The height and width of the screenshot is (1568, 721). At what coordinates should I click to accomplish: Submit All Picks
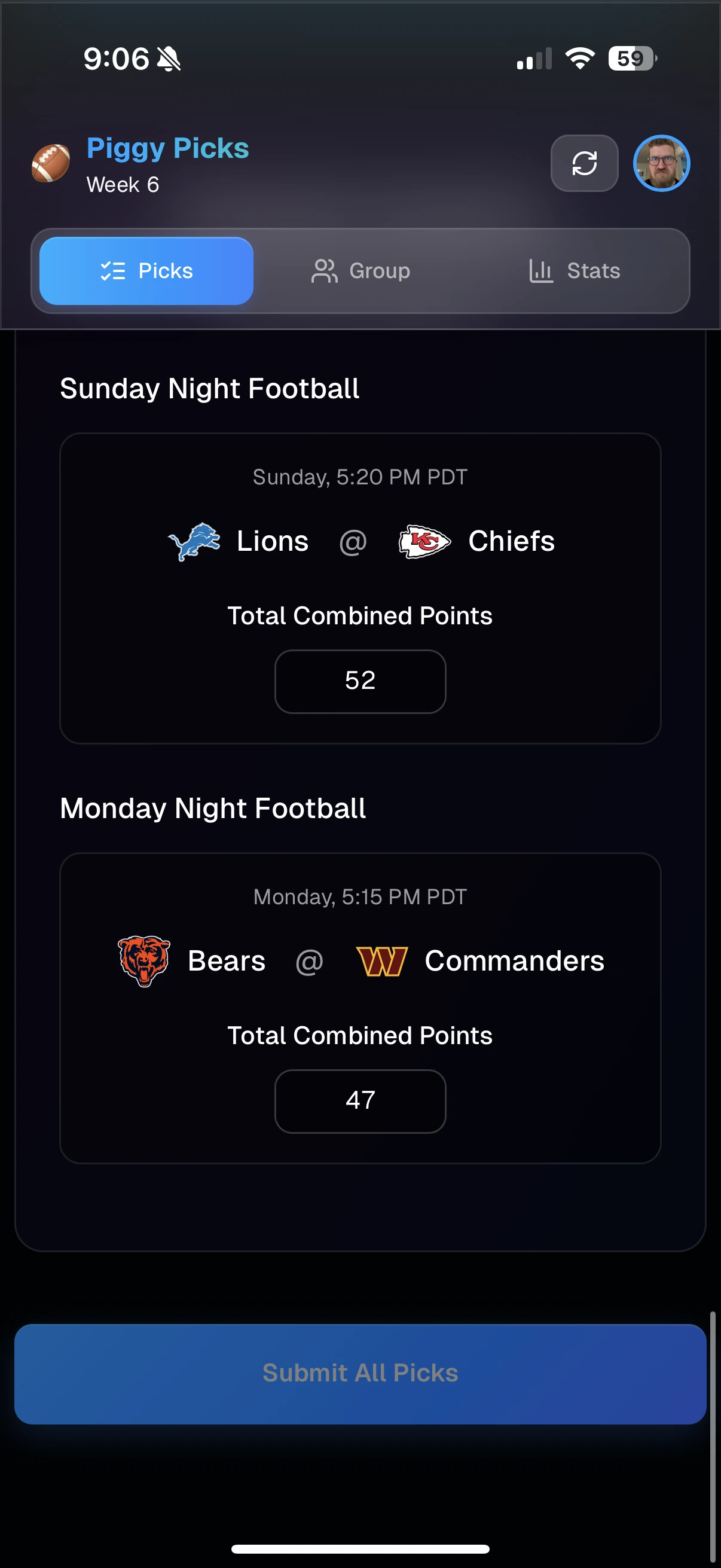[360, 1373]
